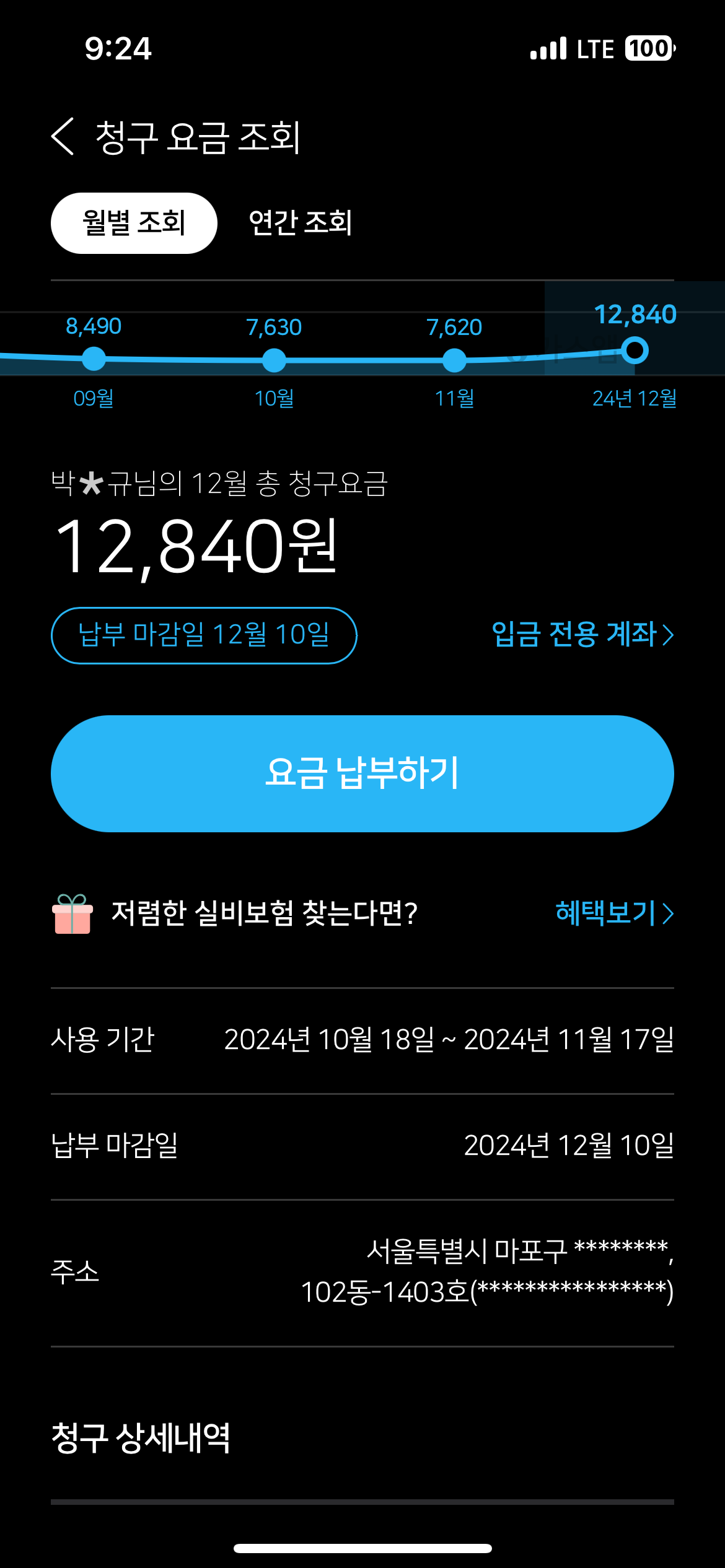Select the 10월 point on the chart
Viewport: 725px width, 1568px height.
(274, 360)
